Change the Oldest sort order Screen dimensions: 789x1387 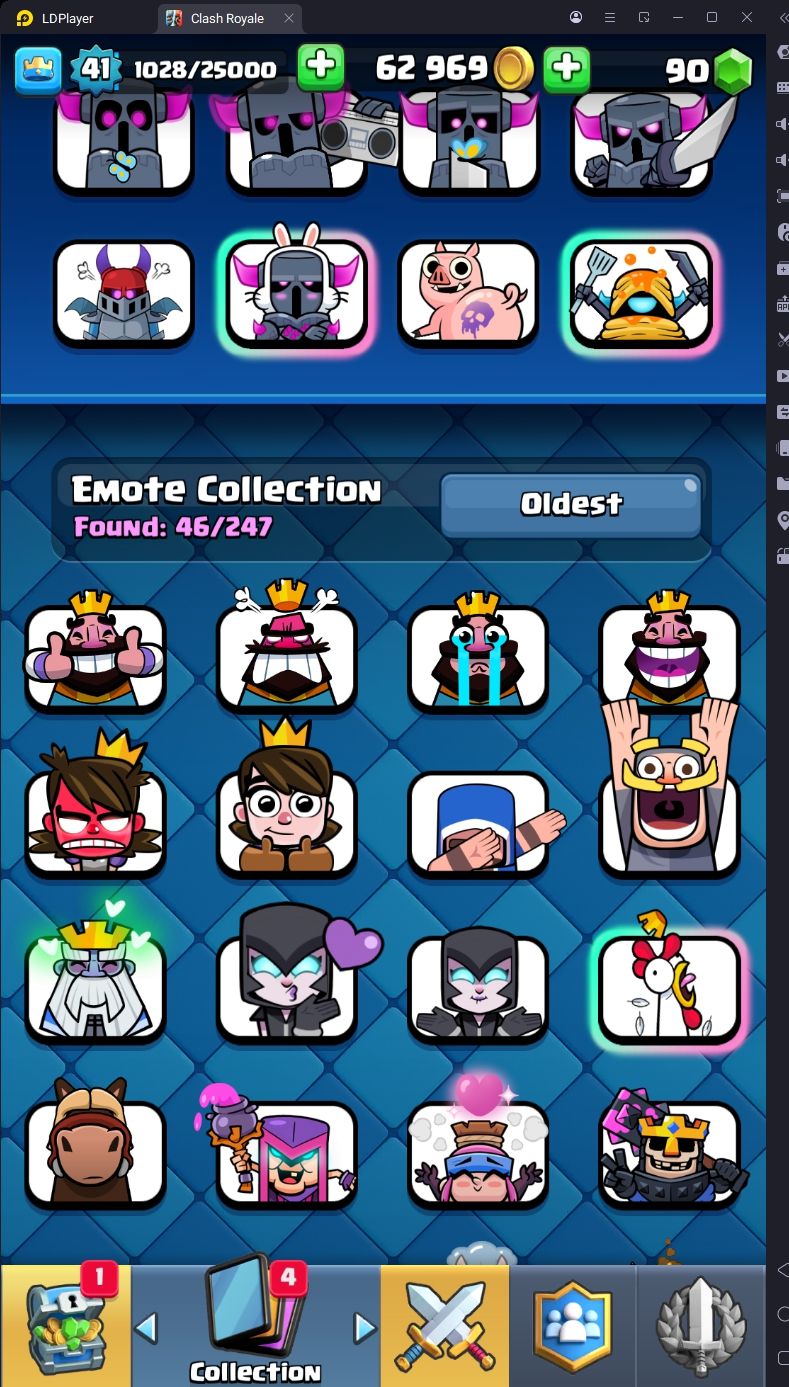(x=571, y=504)
